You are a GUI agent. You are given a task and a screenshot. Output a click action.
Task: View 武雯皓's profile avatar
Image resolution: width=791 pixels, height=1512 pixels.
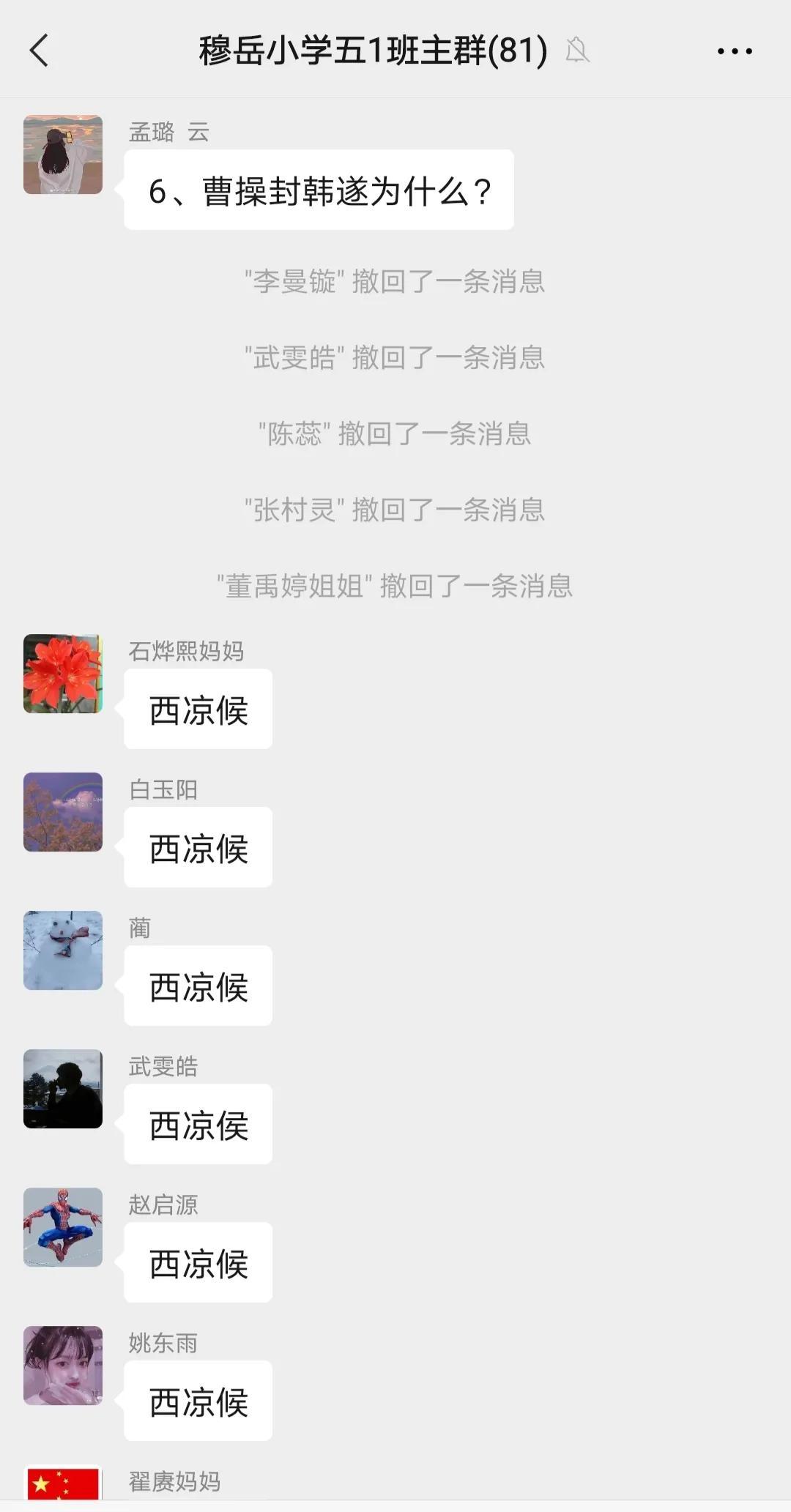(x=63, y=1089)
